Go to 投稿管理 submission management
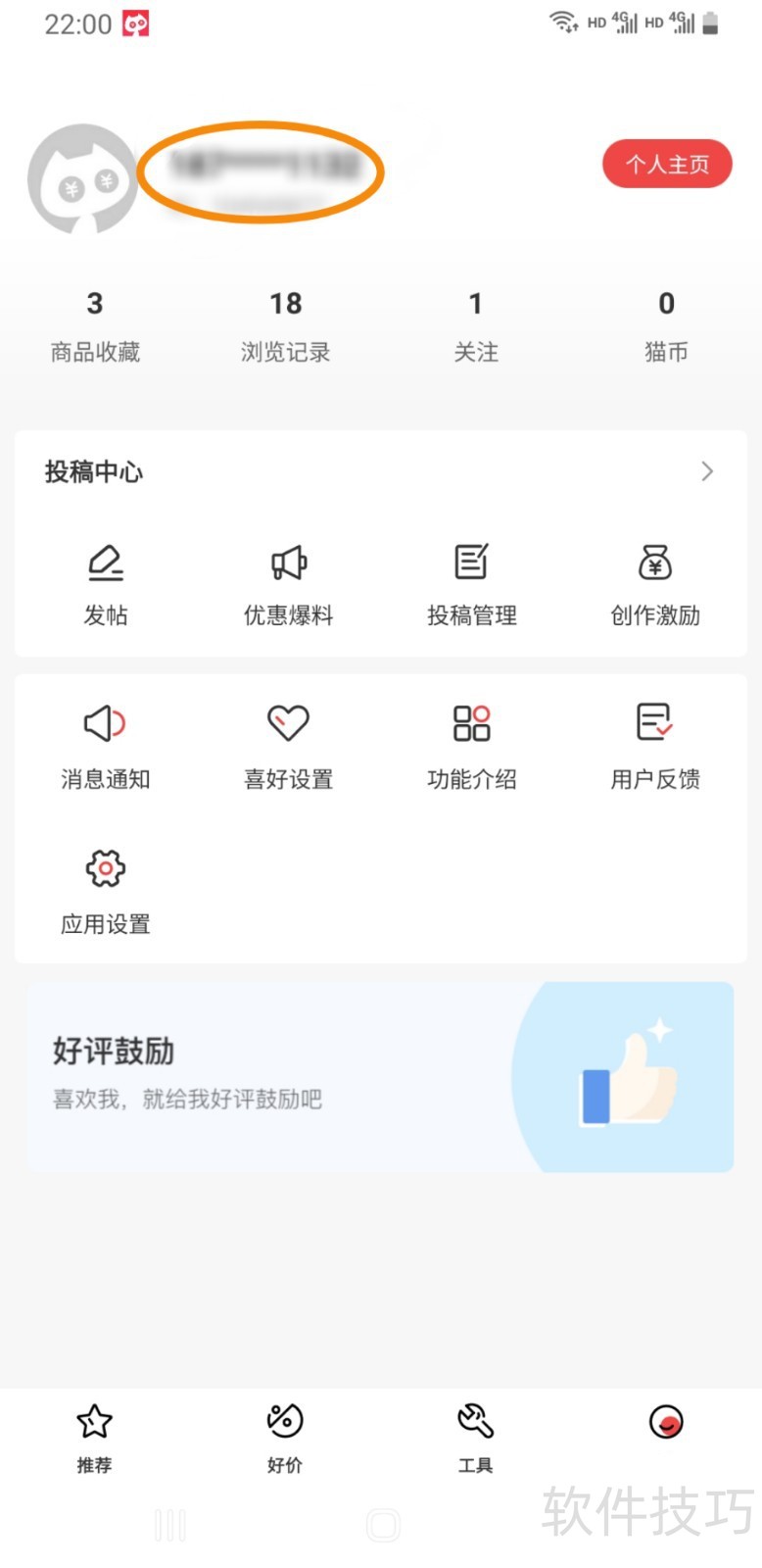This screenshot has width=762, height=1568. (x=472, y=584)
